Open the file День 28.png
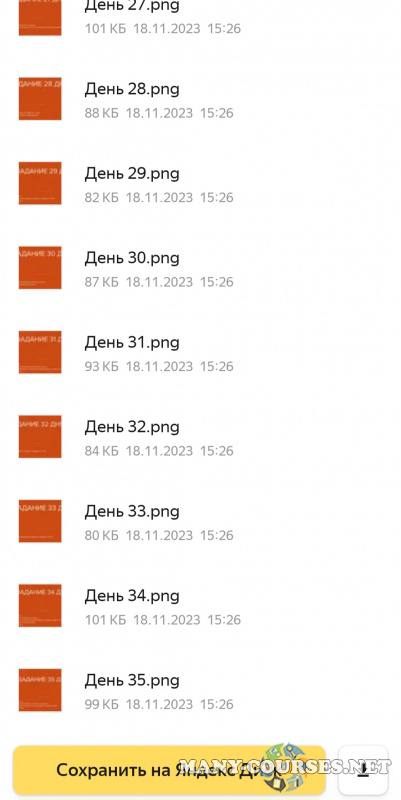Viewport: 401px width, 800px height. click(200, 99)
